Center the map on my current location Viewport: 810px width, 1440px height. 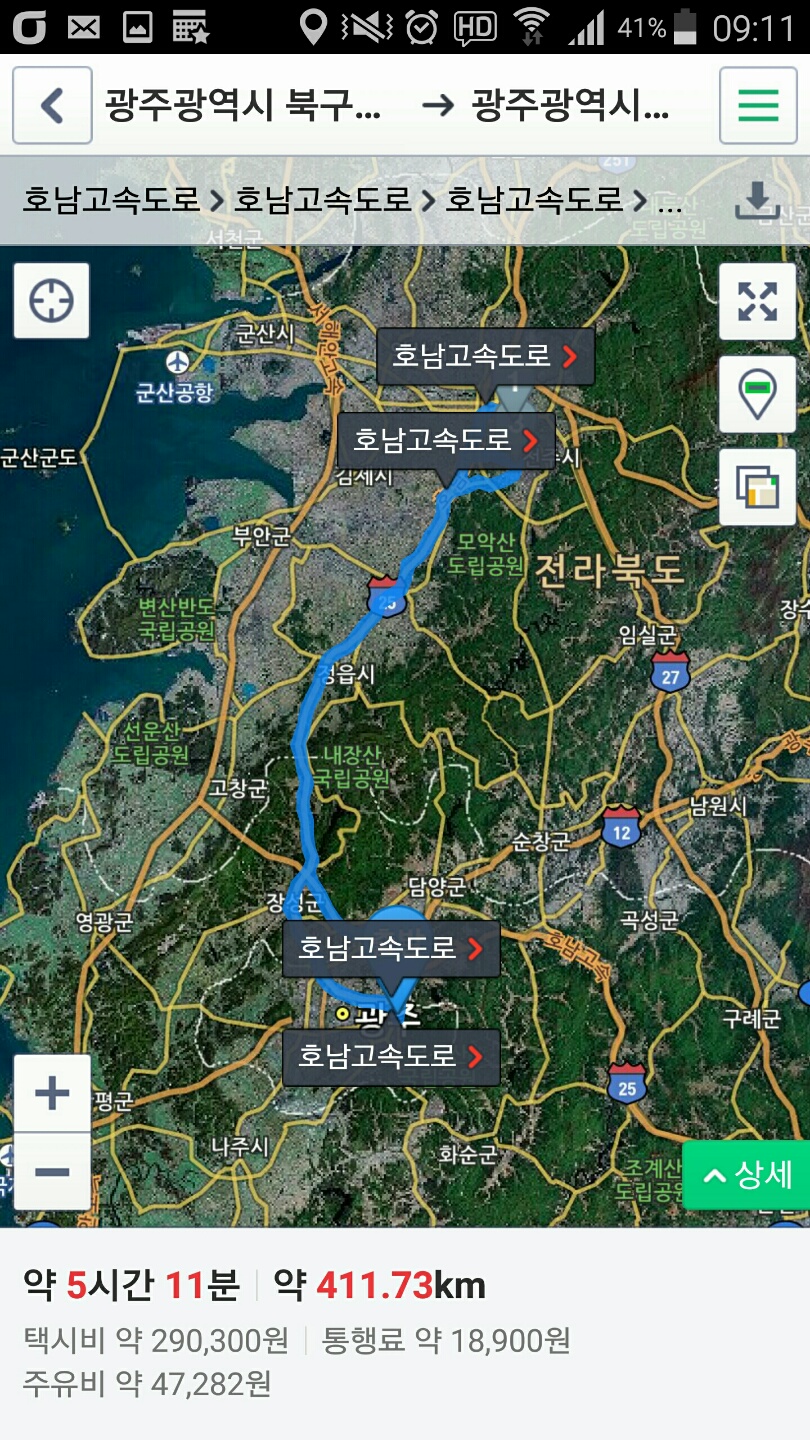[x=52, y=300]
